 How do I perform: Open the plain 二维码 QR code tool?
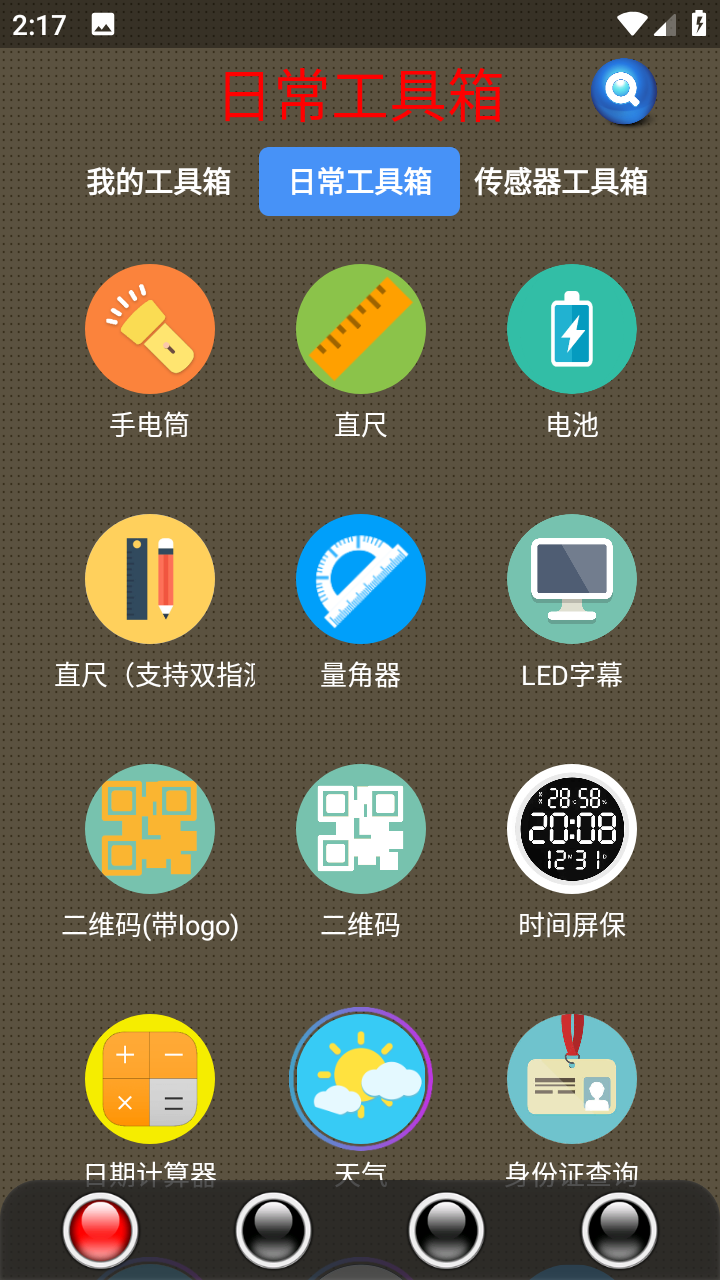tap(361, 829)
